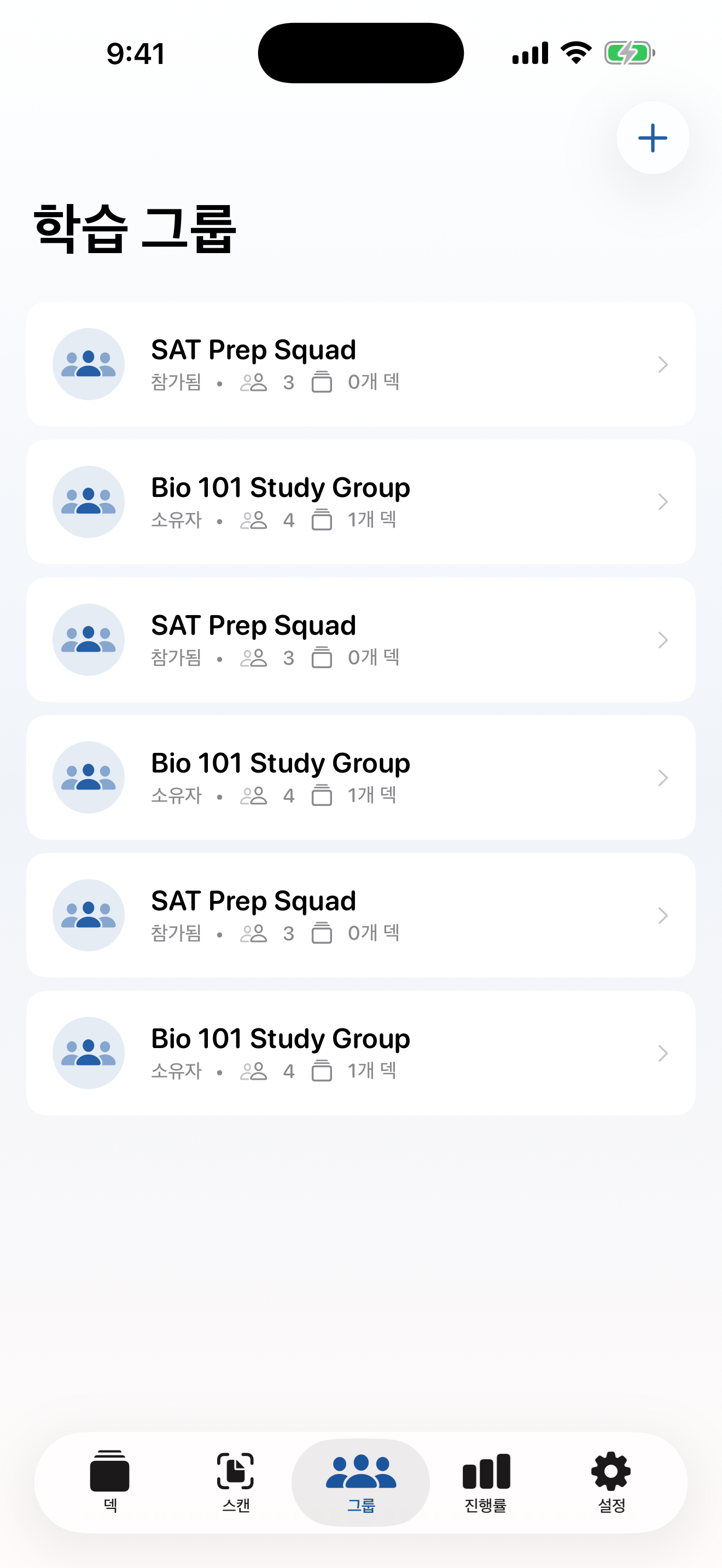Click the member count icon on SAT Prep Squad
Viewport: 722px width, 1568px height.
[x=254, y=382]
